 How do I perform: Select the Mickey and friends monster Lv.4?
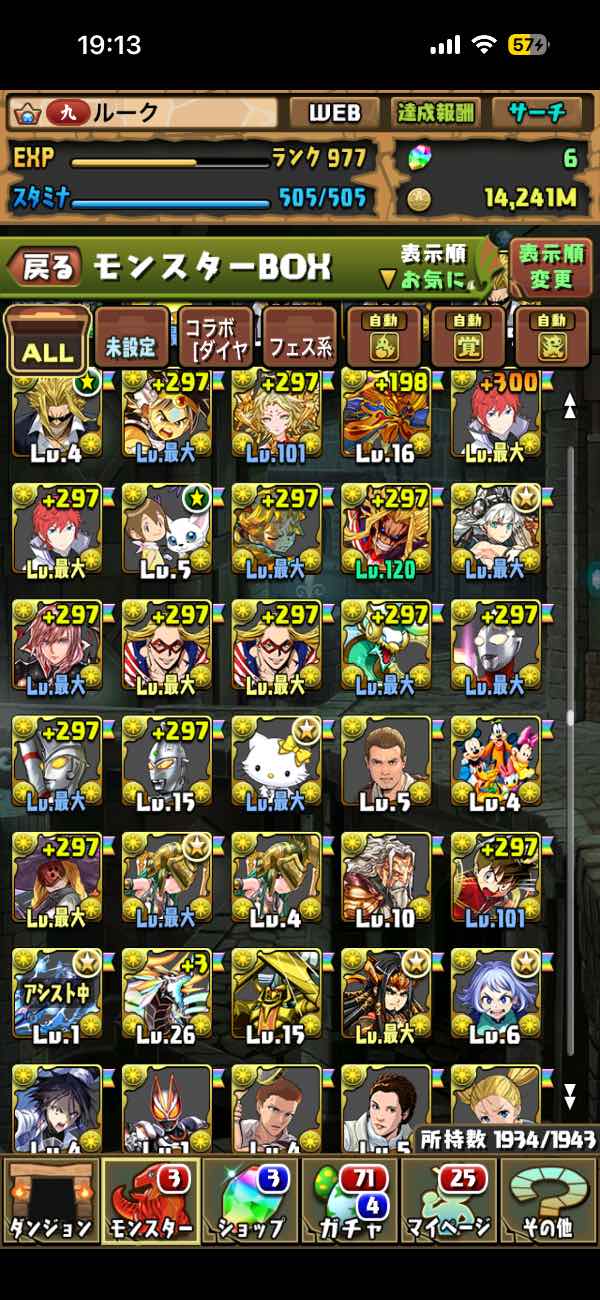[x=496, y=762]
